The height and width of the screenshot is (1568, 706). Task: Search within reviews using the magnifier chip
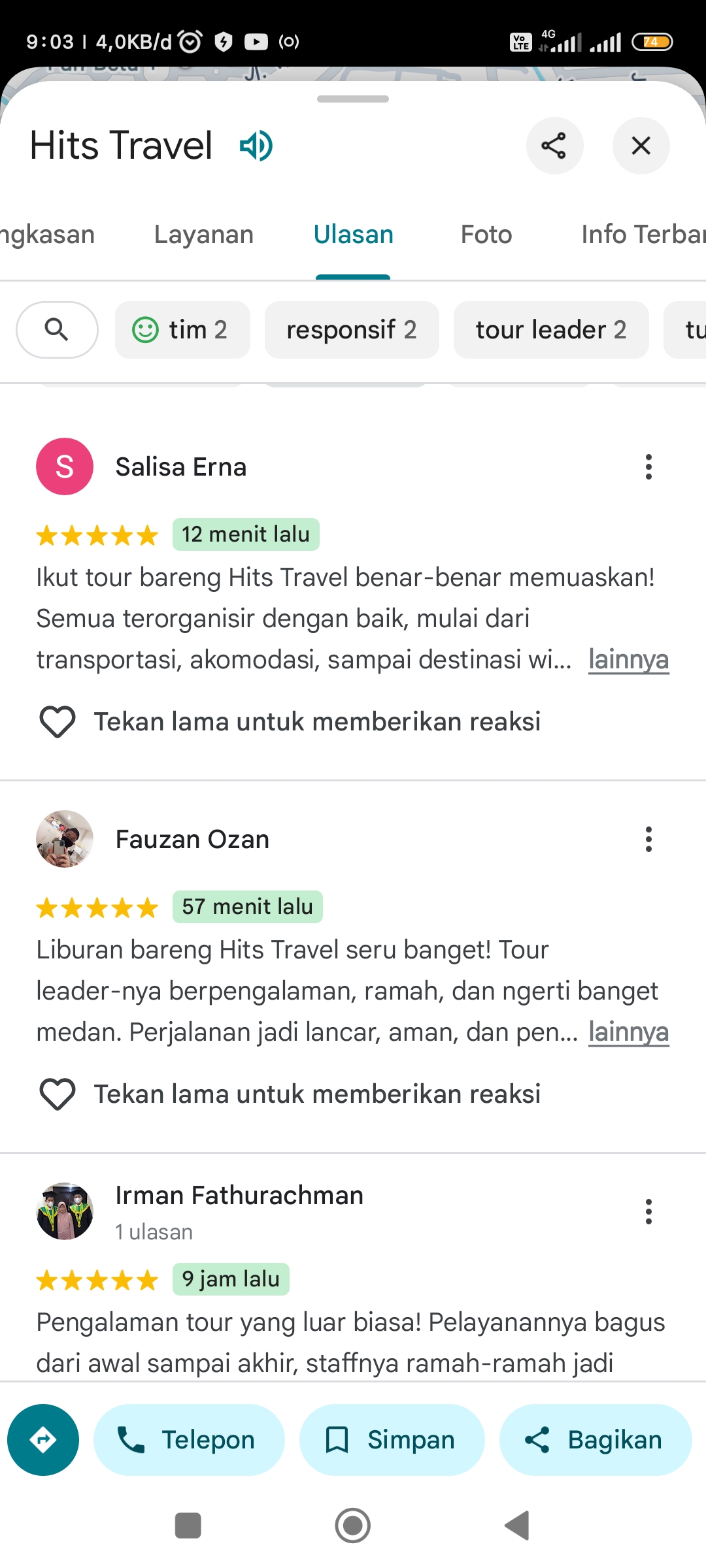(x=57, y=329)
